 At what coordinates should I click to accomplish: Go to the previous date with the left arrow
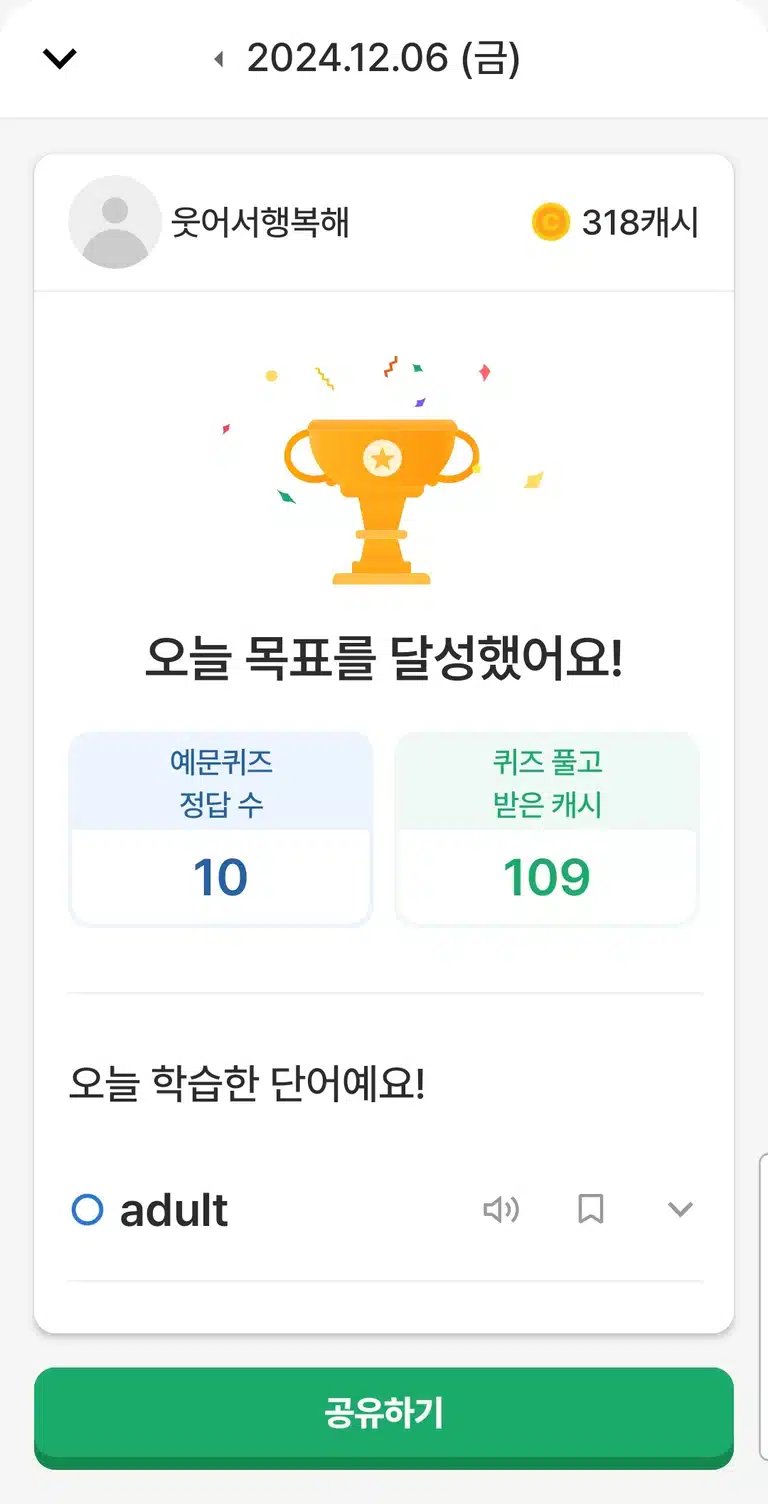coord(218,59)
